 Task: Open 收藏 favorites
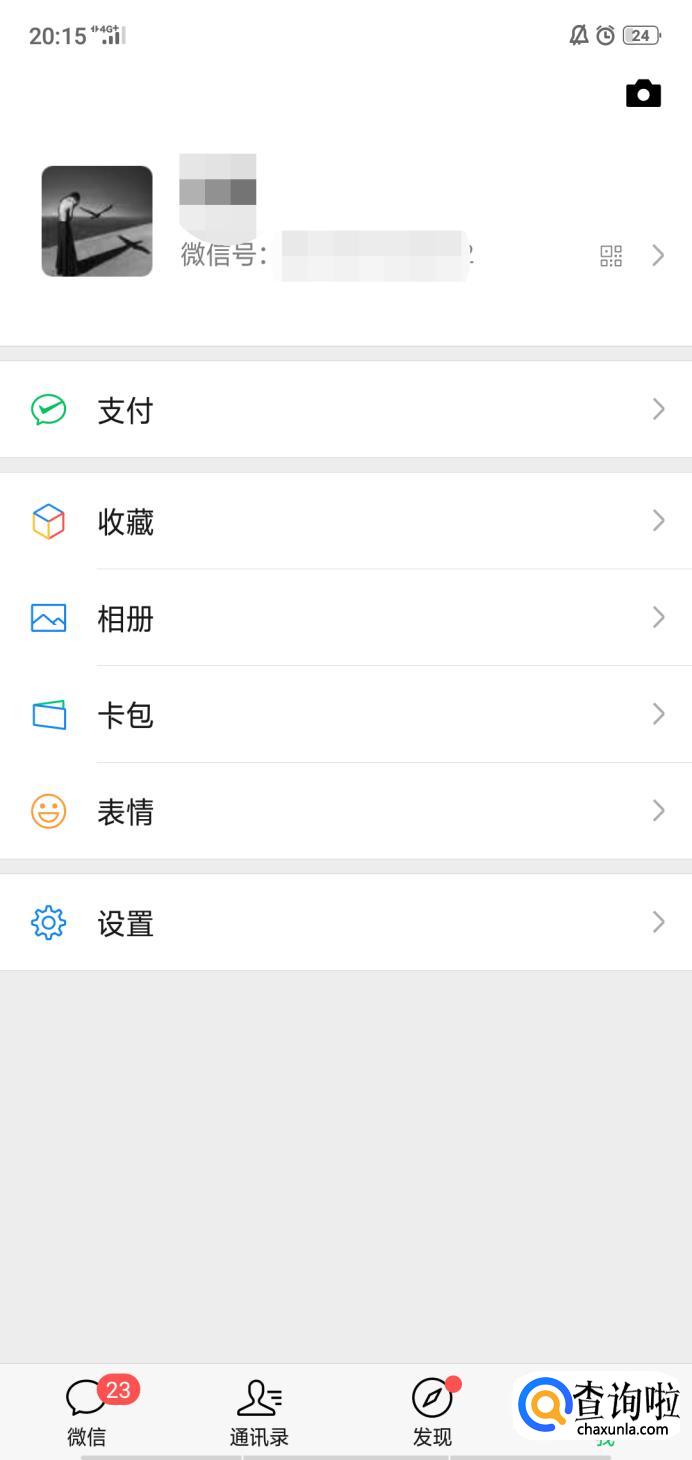[346, 521]
